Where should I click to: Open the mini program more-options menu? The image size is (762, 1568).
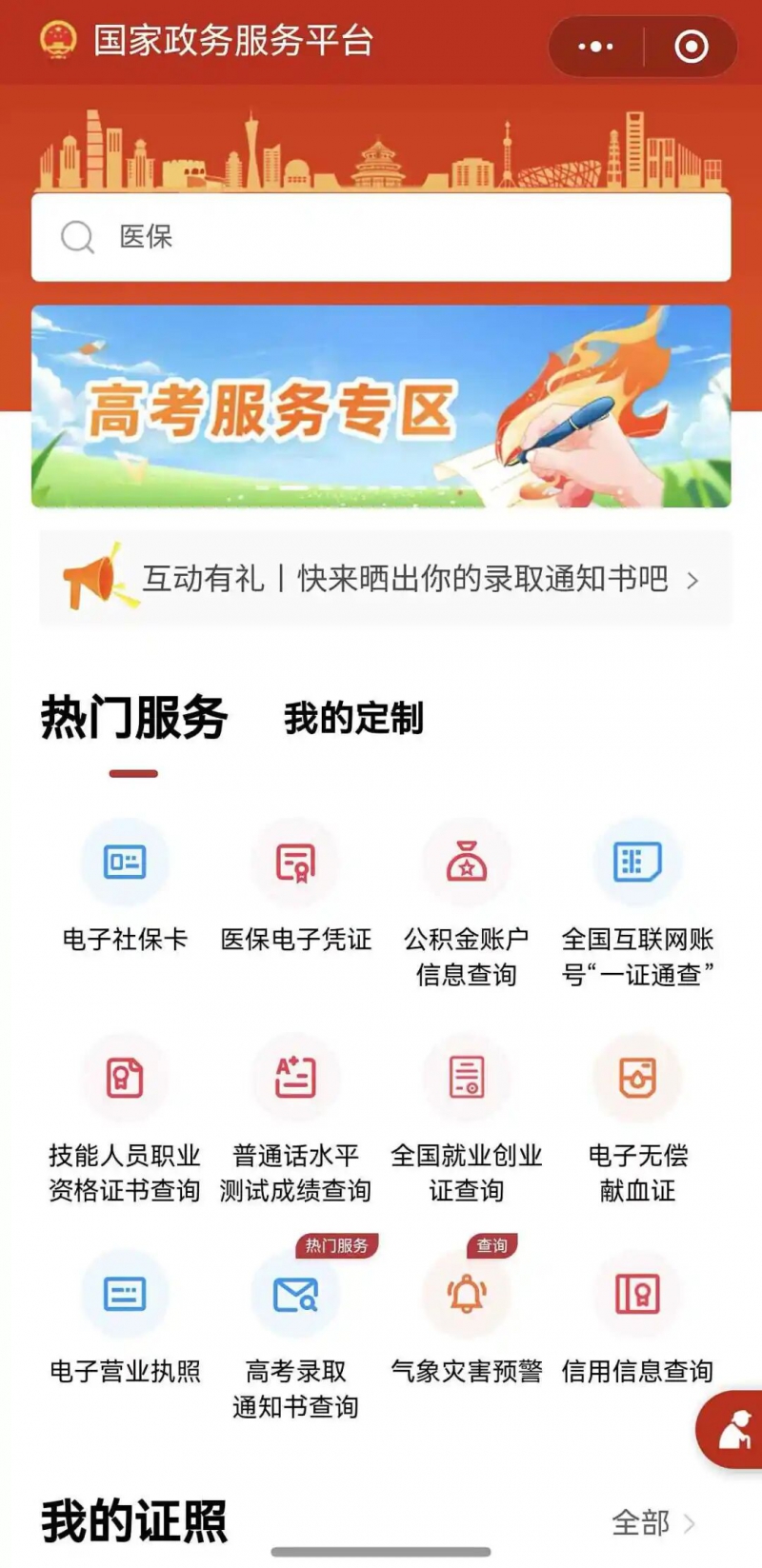point(596,46)
